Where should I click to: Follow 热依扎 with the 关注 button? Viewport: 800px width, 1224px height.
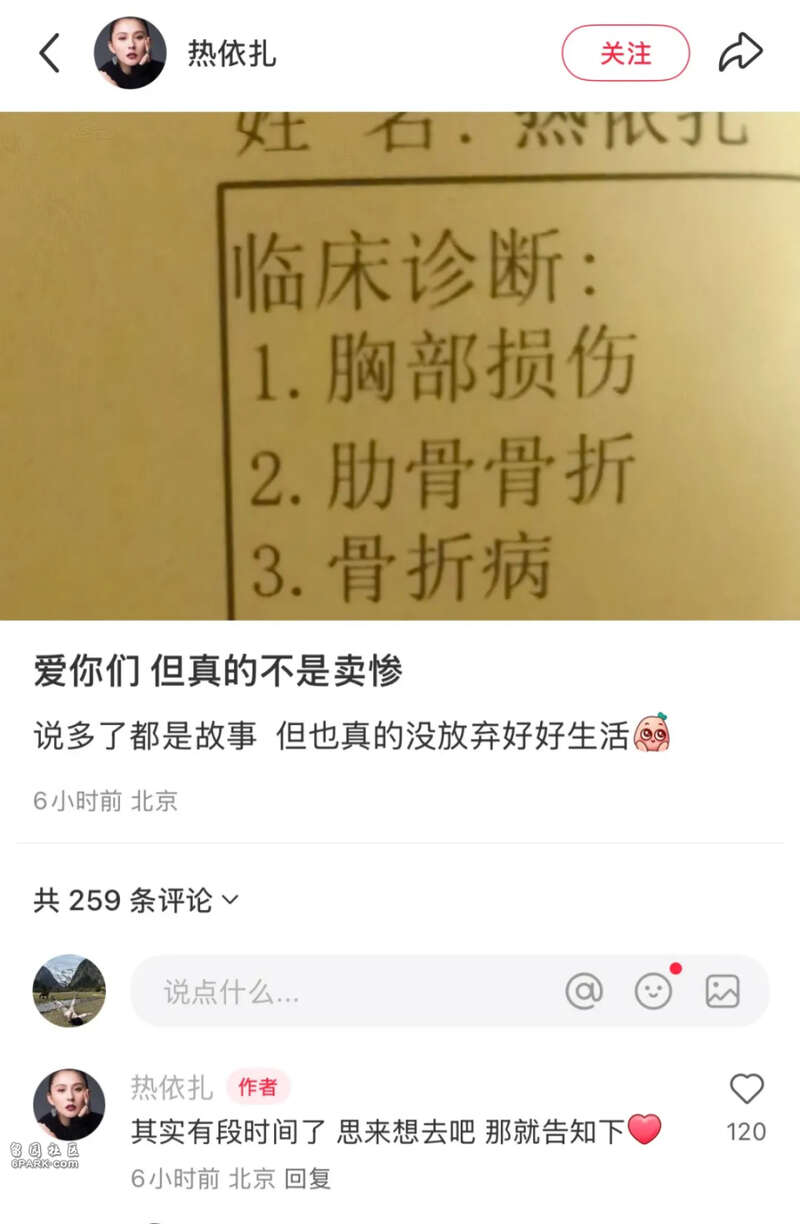[x=625, y=53]
